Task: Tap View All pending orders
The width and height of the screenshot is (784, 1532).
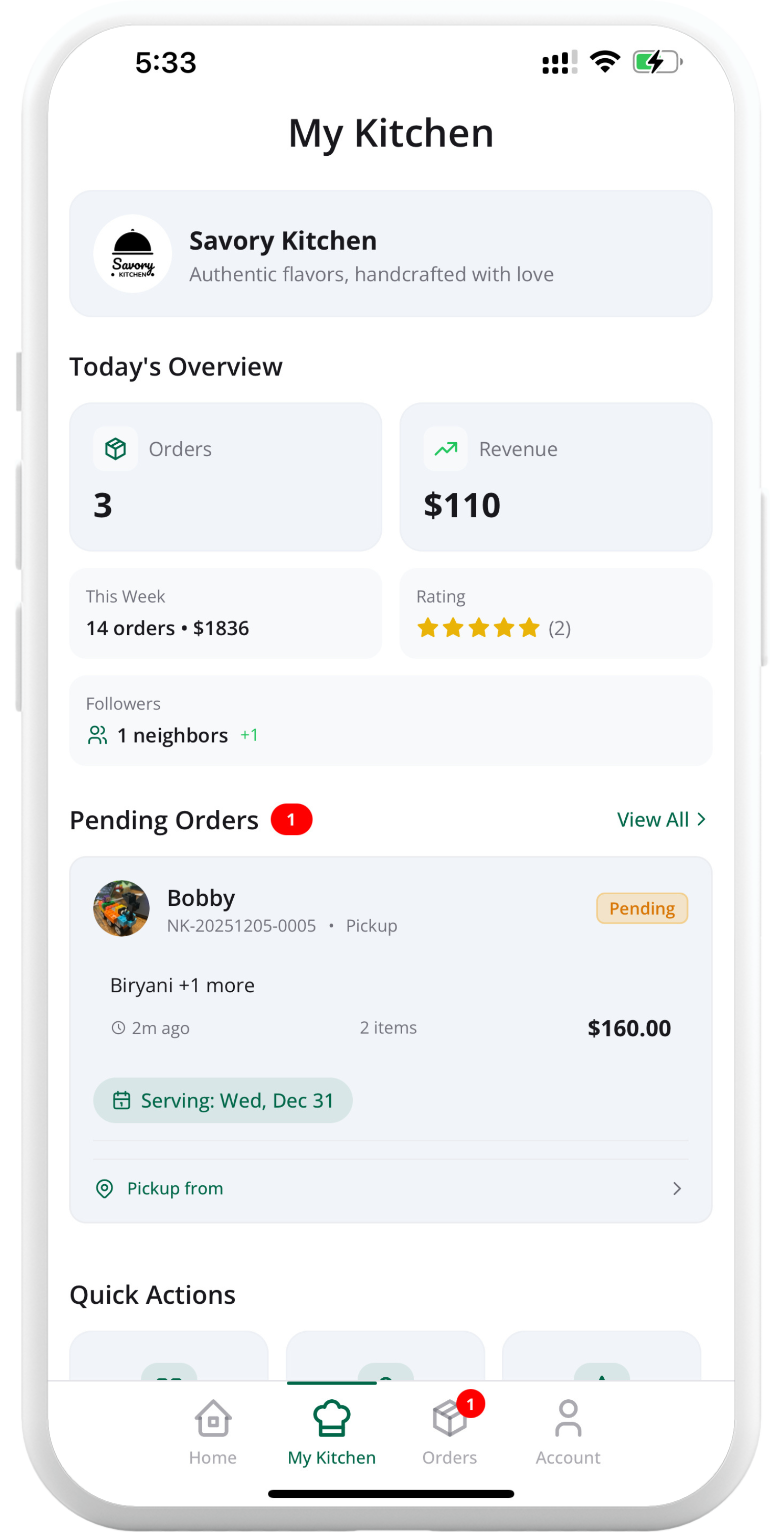Action: (660, 820)
